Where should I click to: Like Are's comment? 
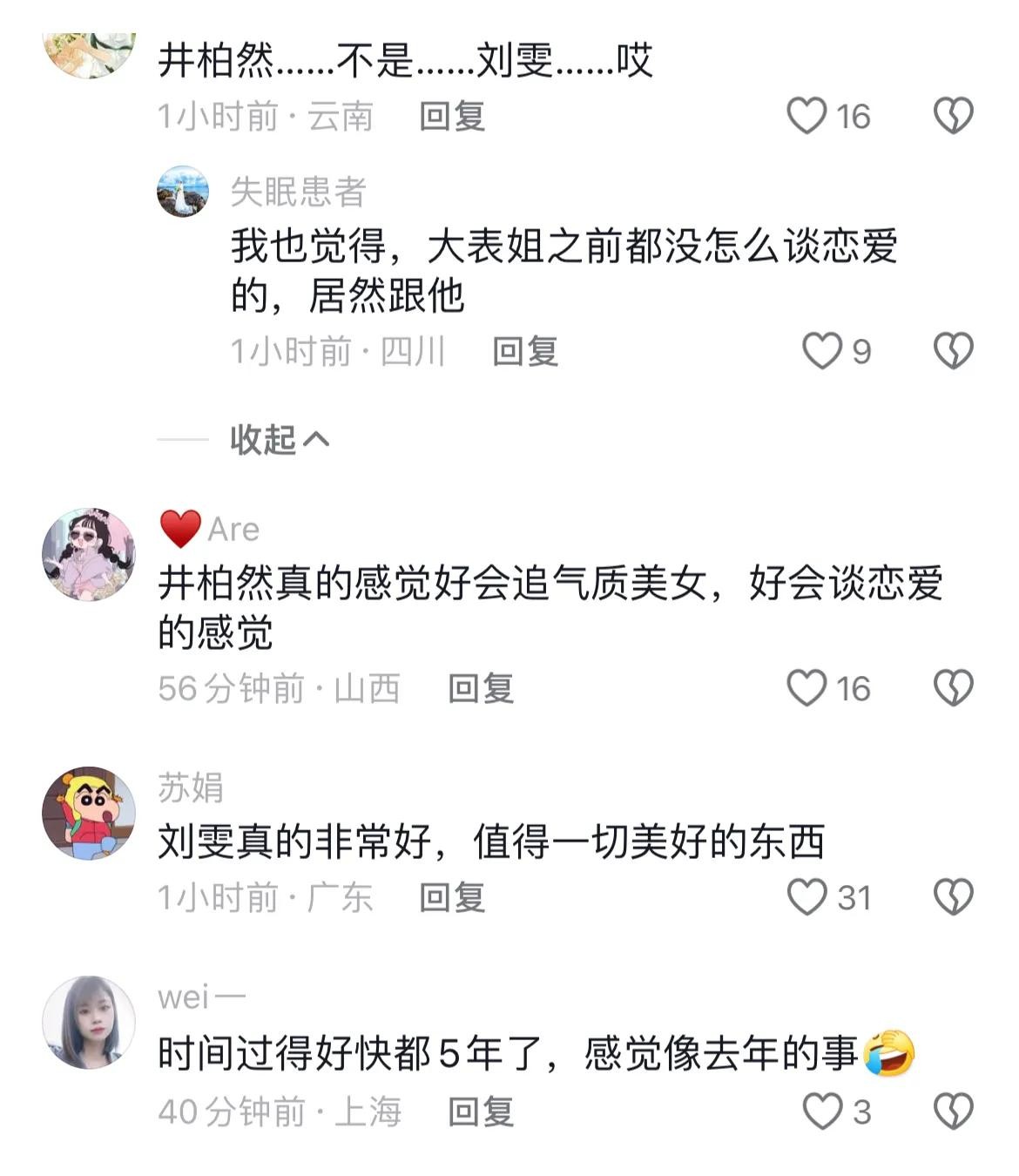[x=806, y=688]
